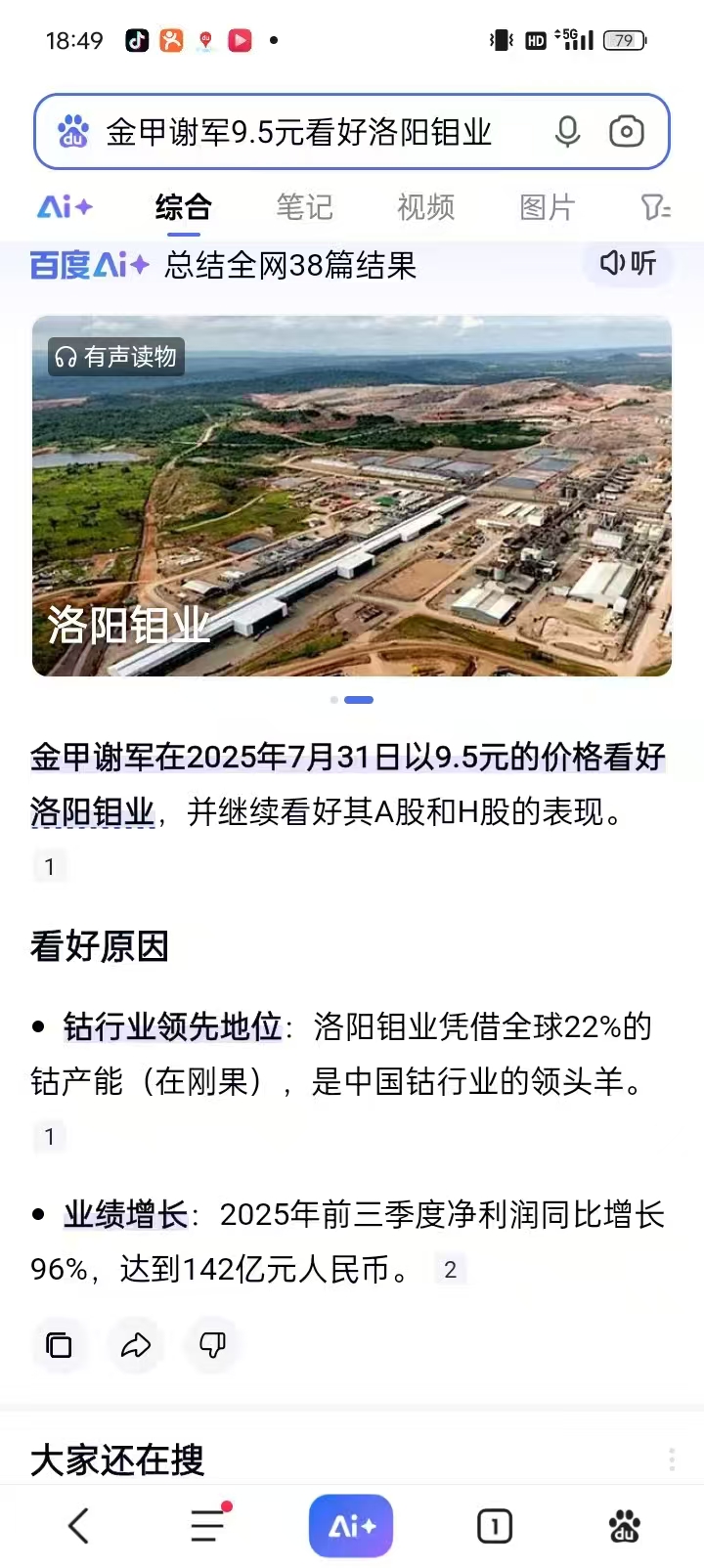The height and width of the screenshot is (1568, 704).
Task: Dislike the AI summary with thumbs-down icon
Action: [212, 1345]
